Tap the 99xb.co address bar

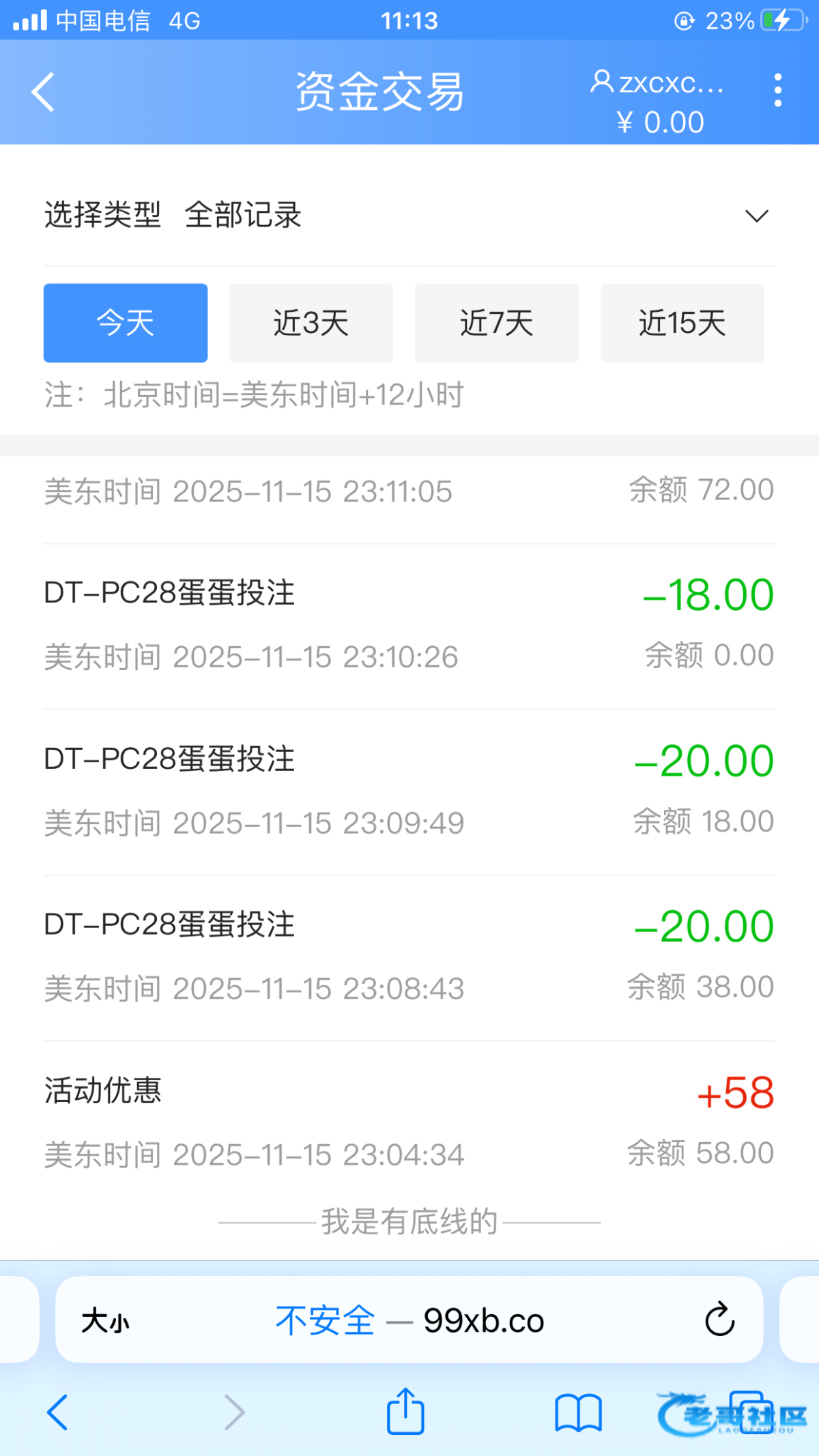[409, 1321]
